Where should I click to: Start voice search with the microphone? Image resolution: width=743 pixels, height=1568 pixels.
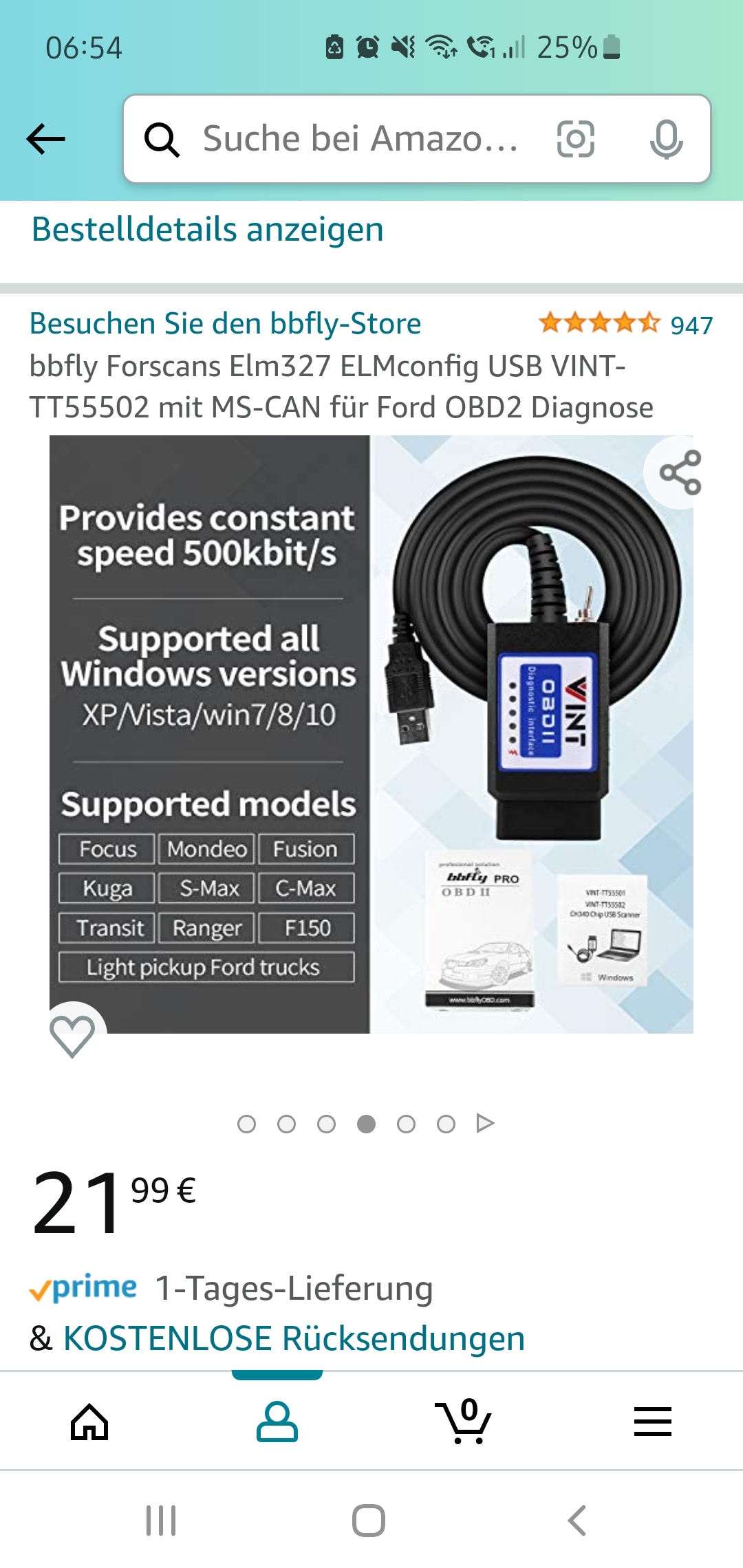coord(666,139)
